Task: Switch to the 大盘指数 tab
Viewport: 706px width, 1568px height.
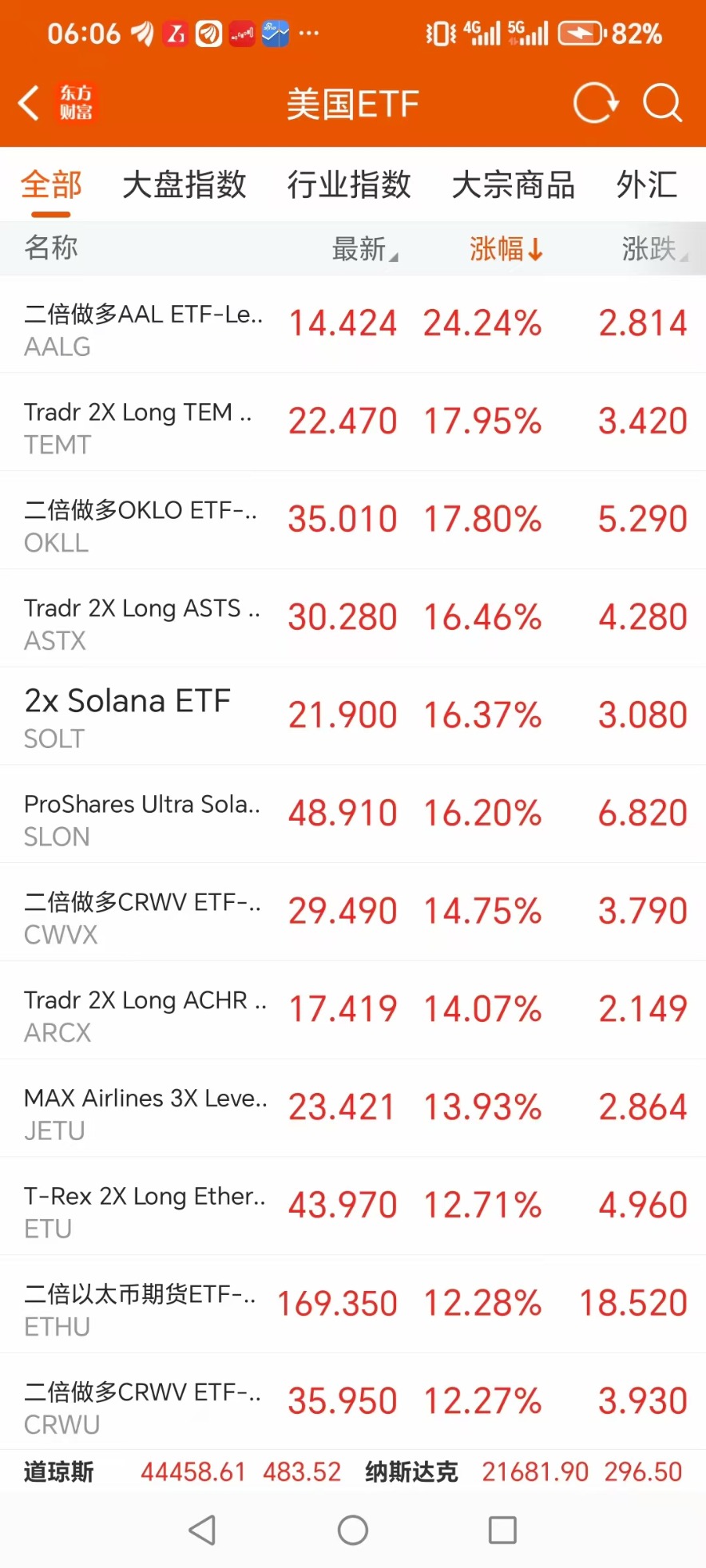Action: (x=184, y=185)
